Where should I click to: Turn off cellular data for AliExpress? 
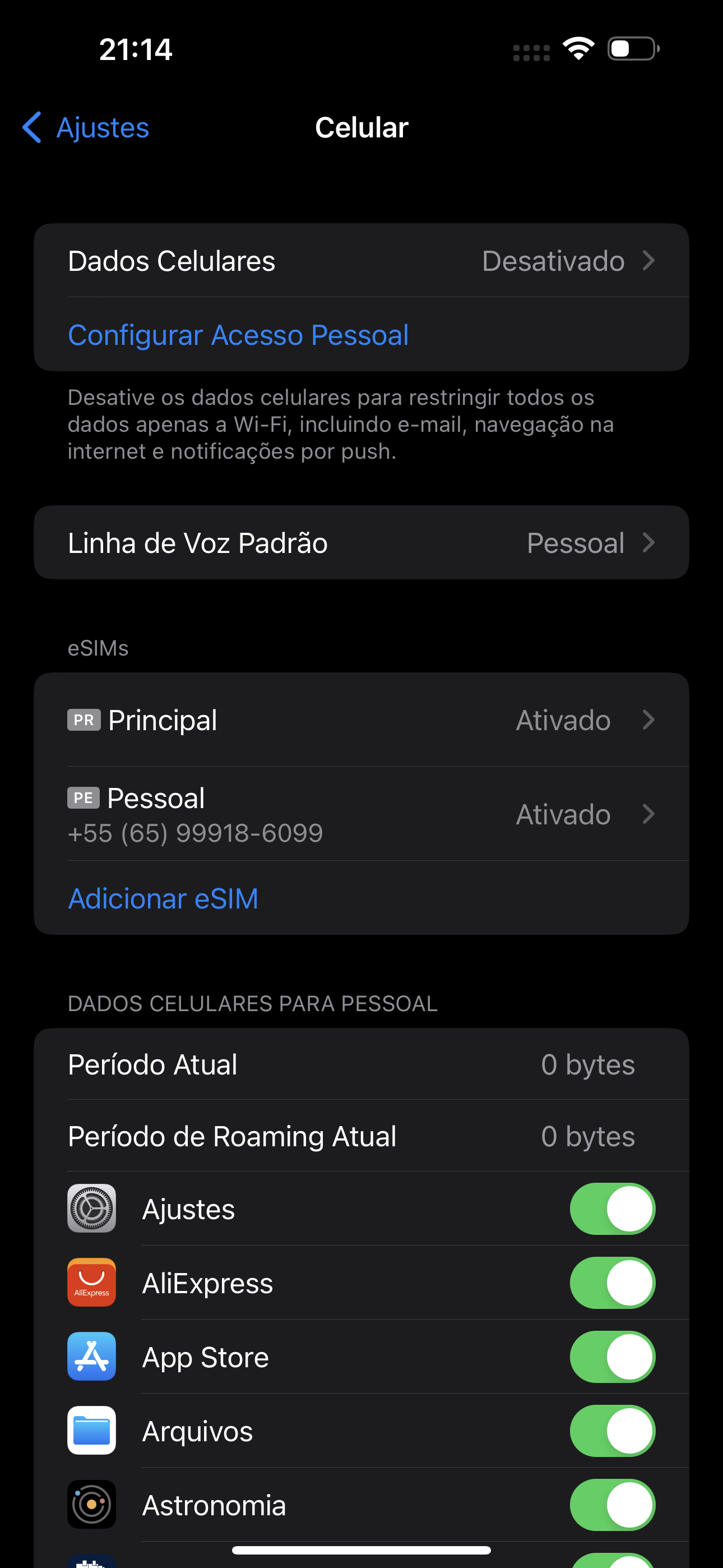(611, 1283)
